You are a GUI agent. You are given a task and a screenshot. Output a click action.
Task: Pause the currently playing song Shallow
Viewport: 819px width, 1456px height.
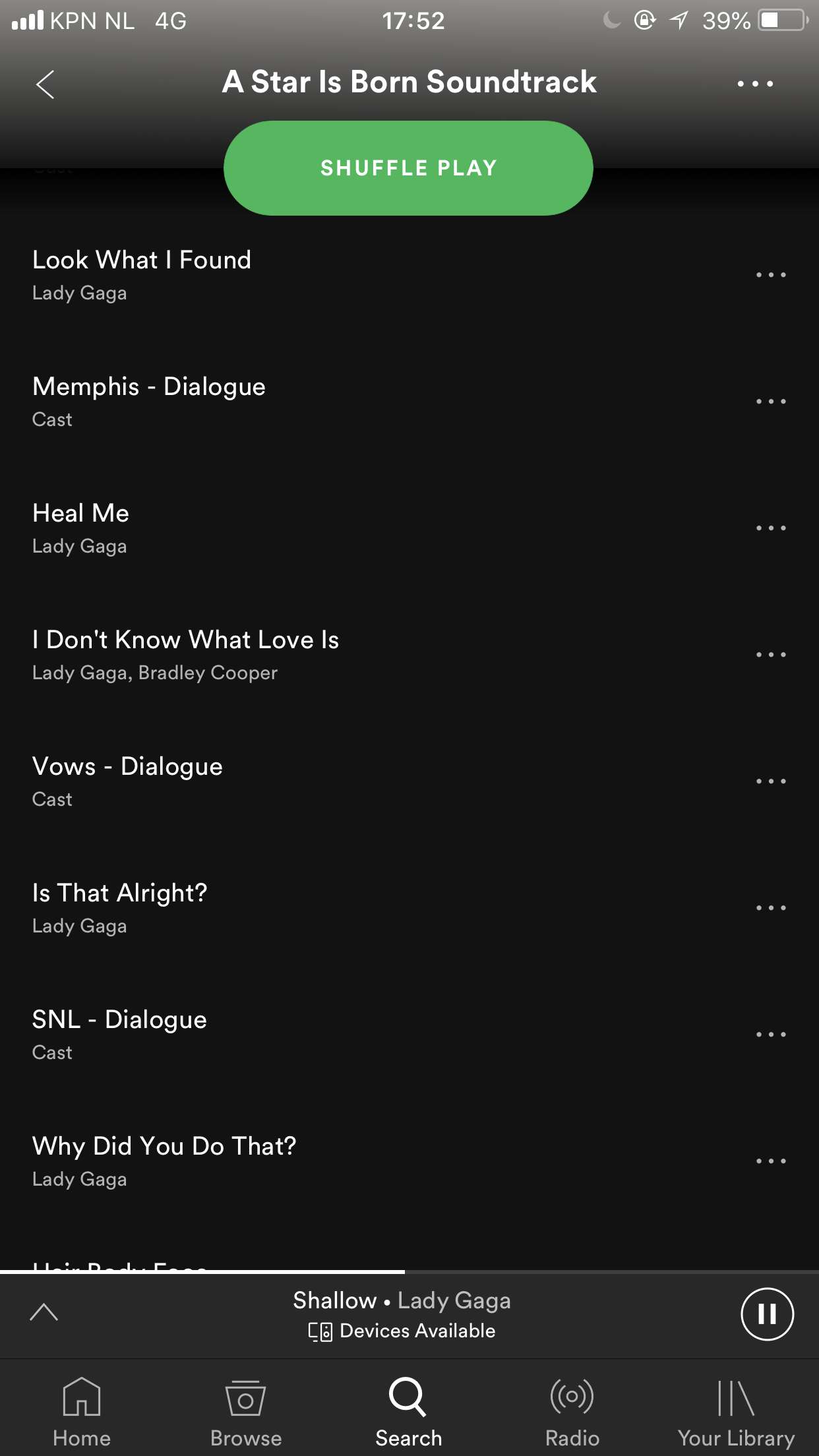tap(767, 1314)
